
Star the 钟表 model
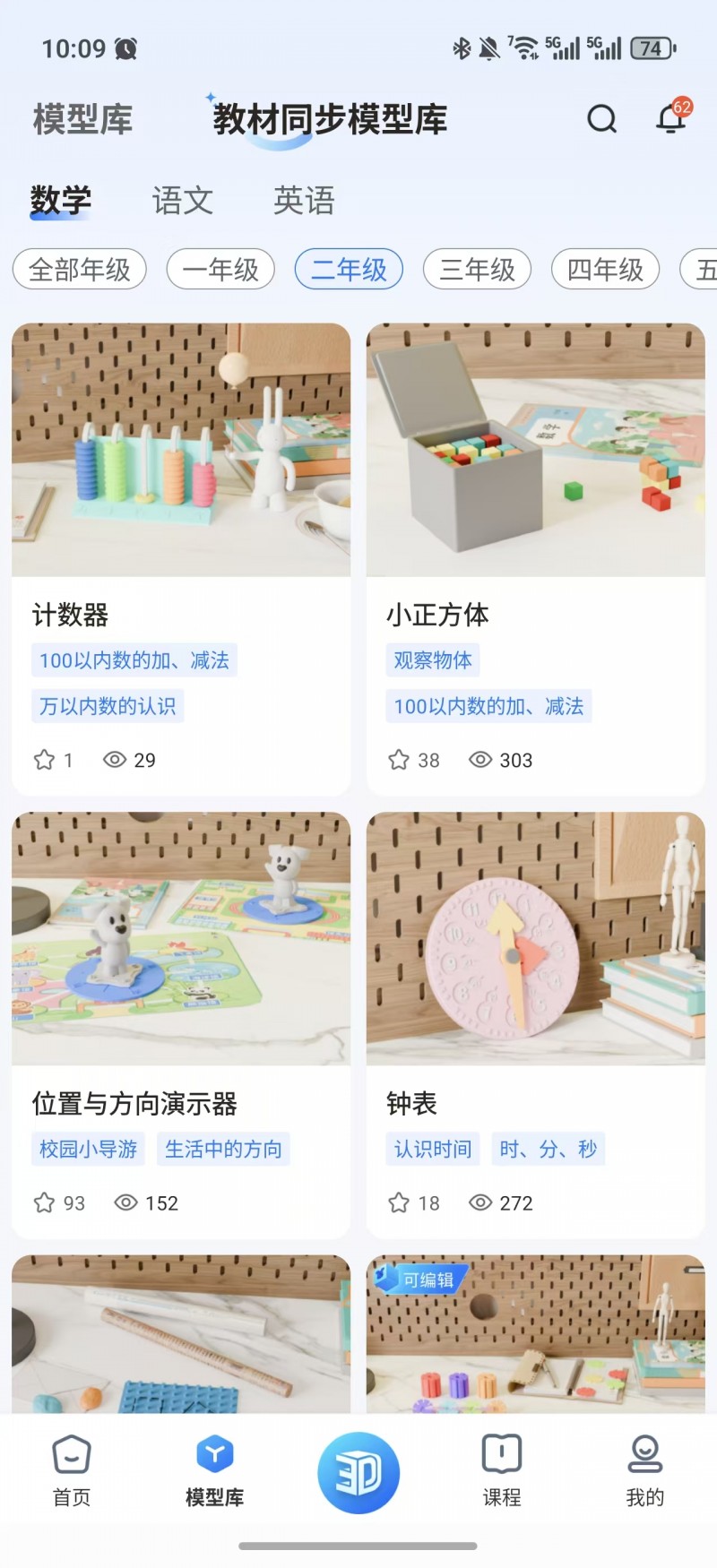coord(399,1203)
